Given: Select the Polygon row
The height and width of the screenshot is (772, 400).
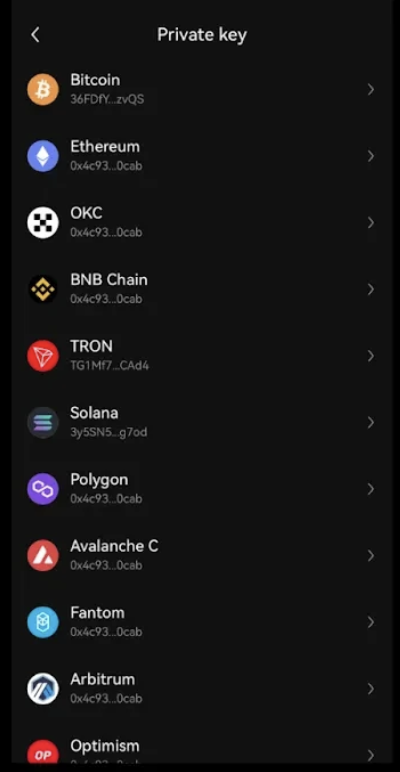Looking at the screenshot, I should [x=200, y=489].
